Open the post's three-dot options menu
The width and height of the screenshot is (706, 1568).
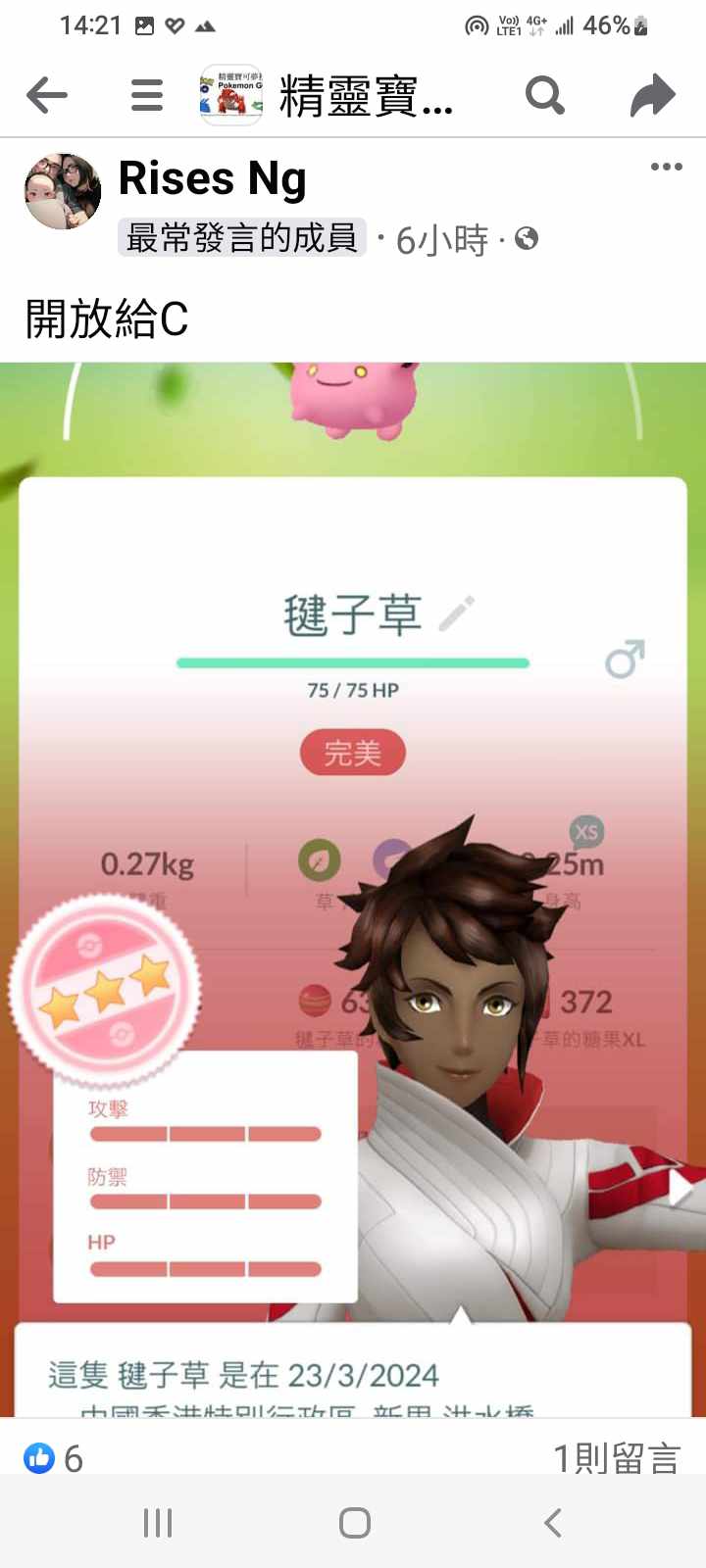666,167
